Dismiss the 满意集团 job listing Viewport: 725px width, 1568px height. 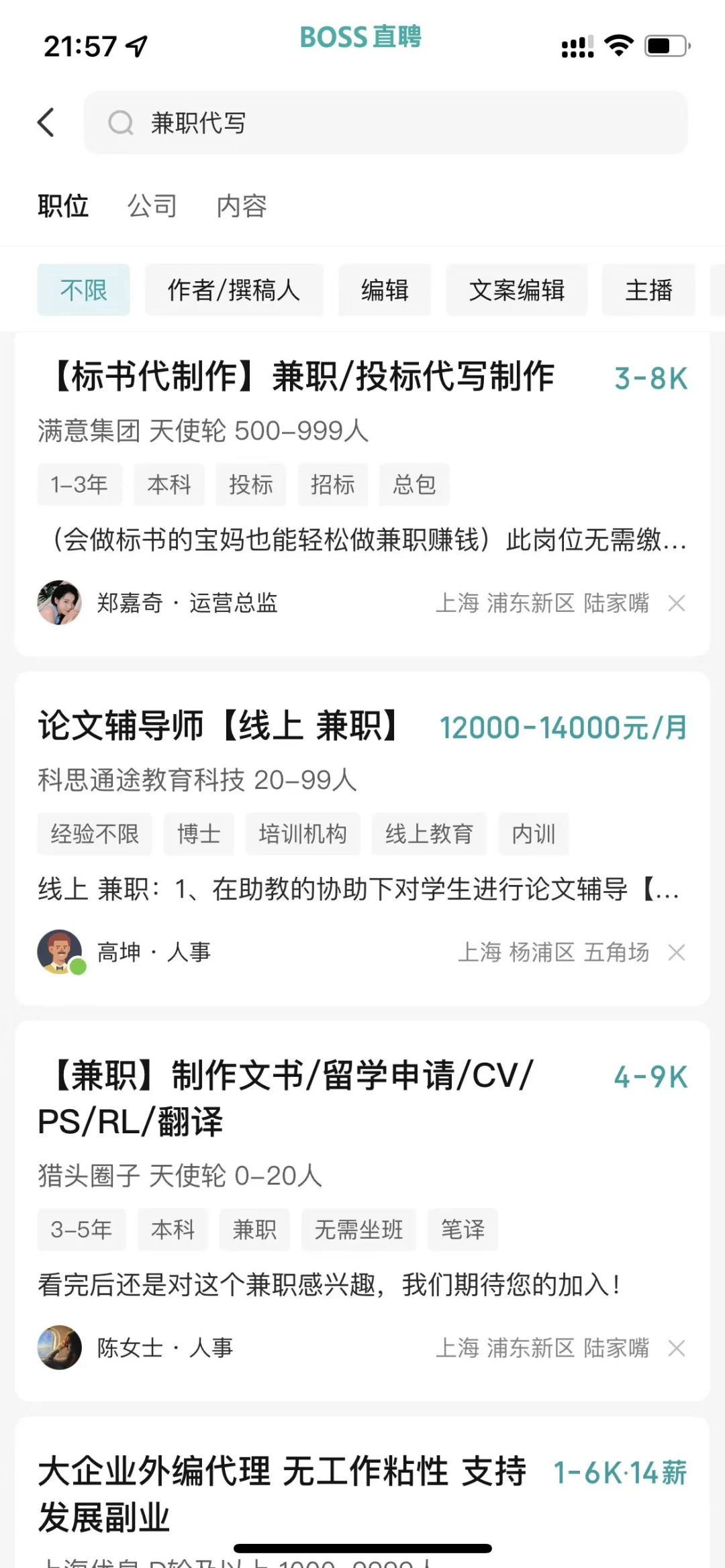tap(677, 603)
